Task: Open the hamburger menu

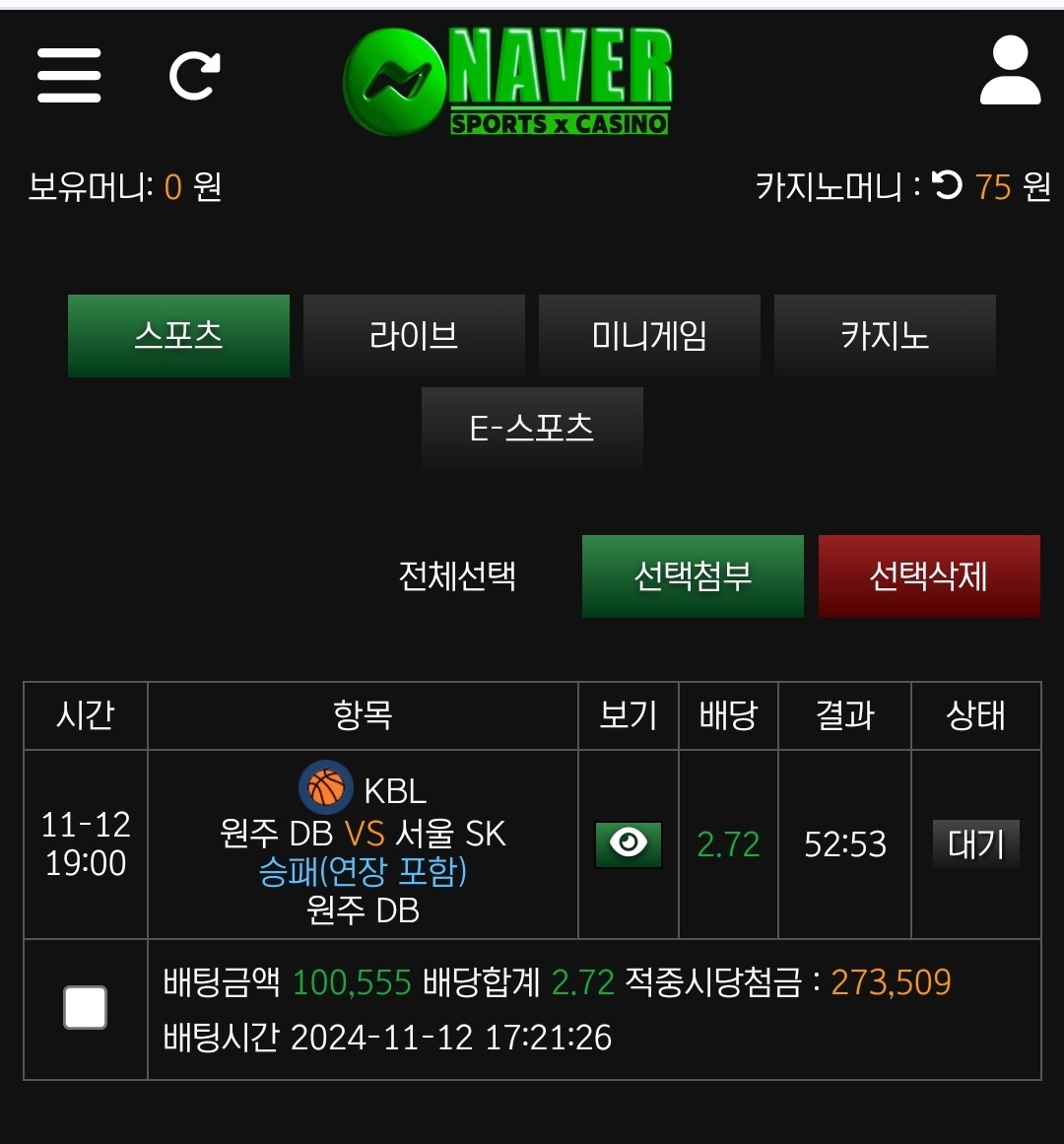Action: 69,75
